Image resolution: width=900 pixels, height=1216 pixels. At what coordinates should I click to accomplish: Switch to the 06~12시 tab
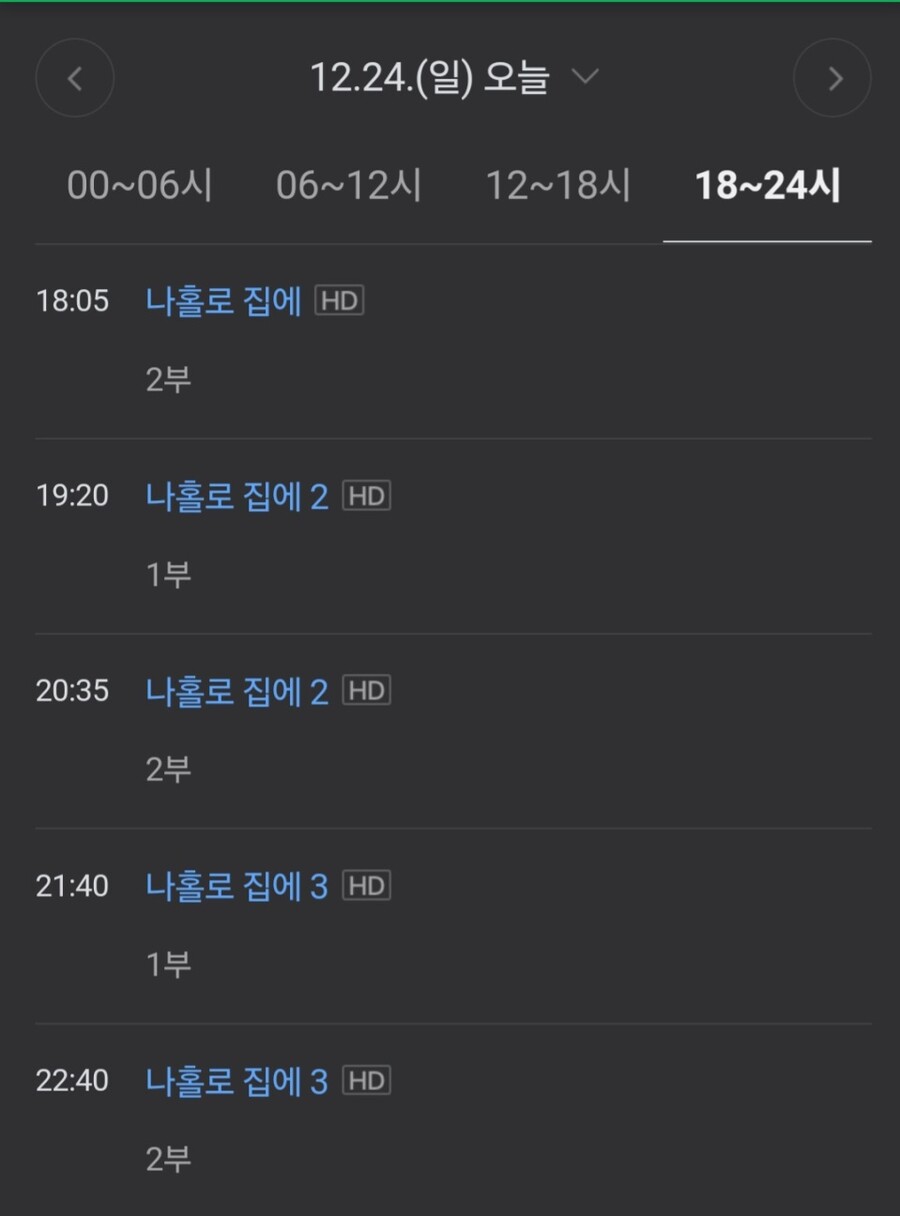349,186
